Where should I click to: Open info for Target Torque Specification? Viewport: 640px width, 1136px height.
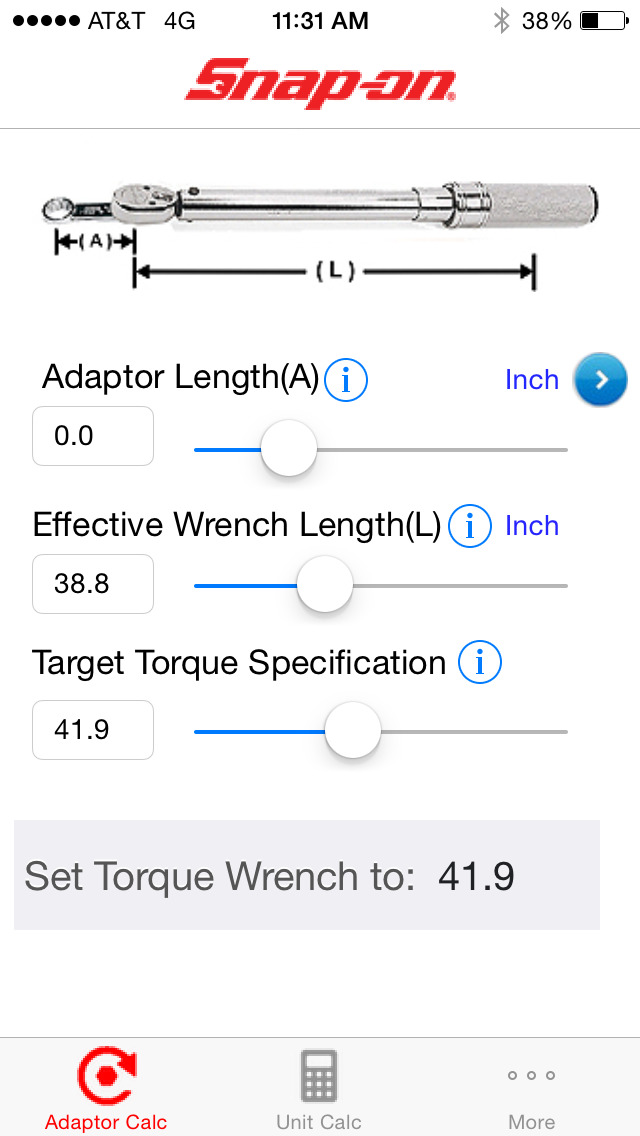pos(479,662)
